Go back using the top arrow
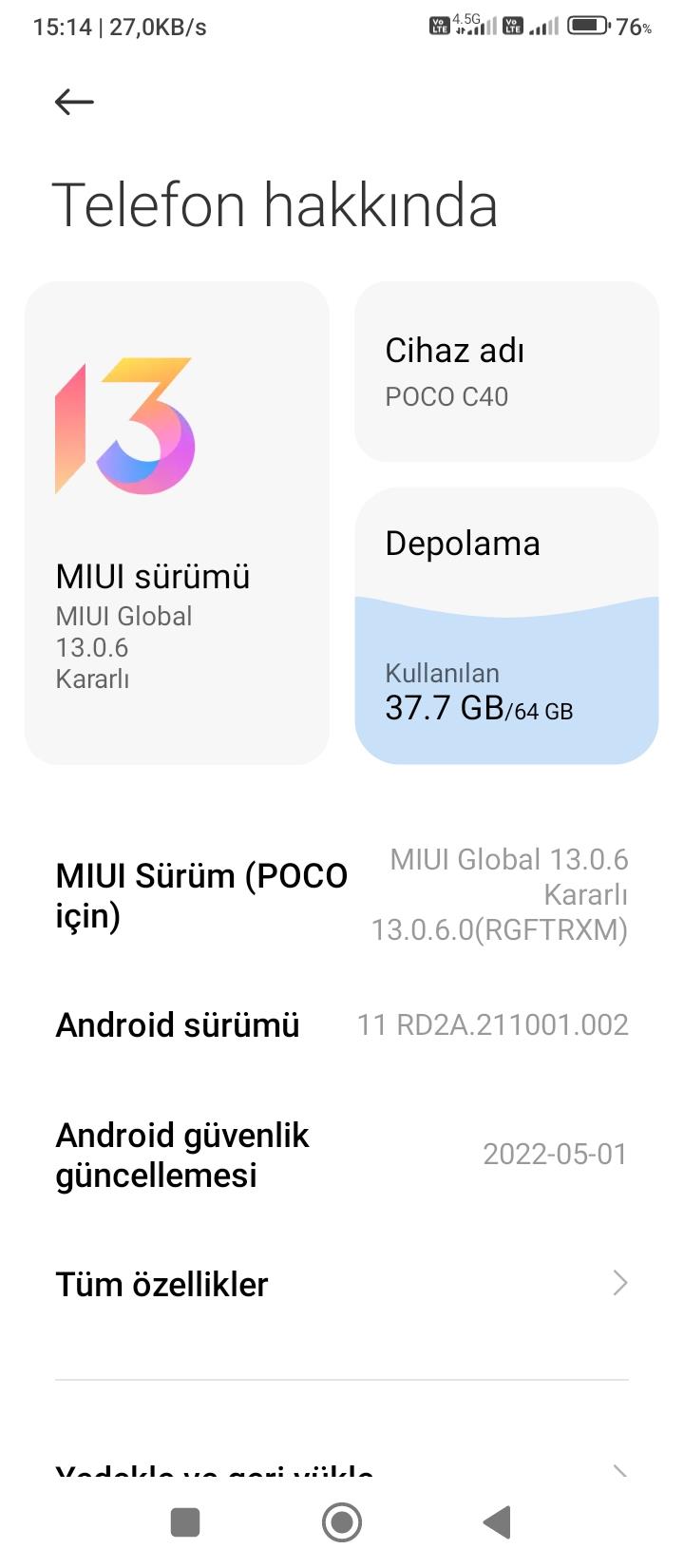 tap(74, 102)
